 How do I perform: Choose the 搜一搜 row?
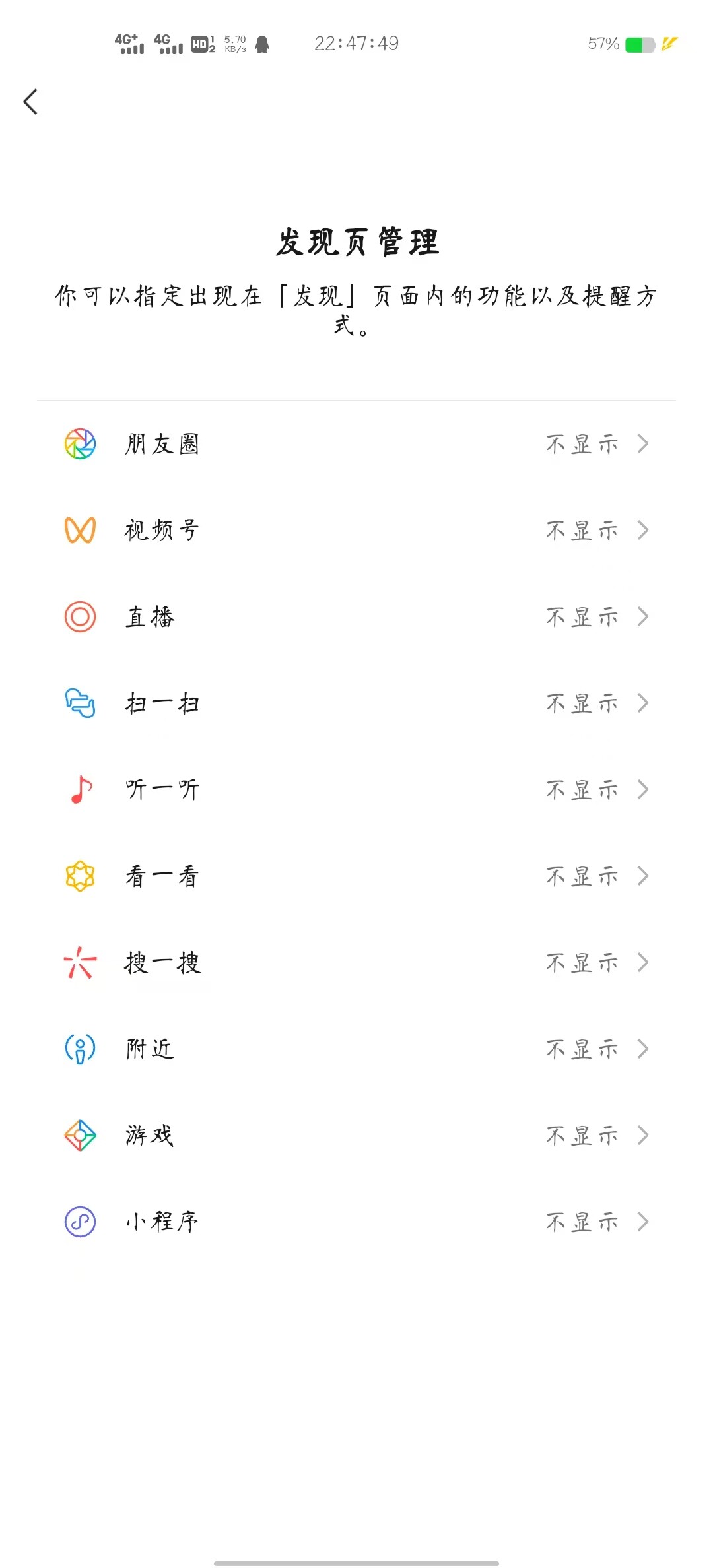coord(356,963)
